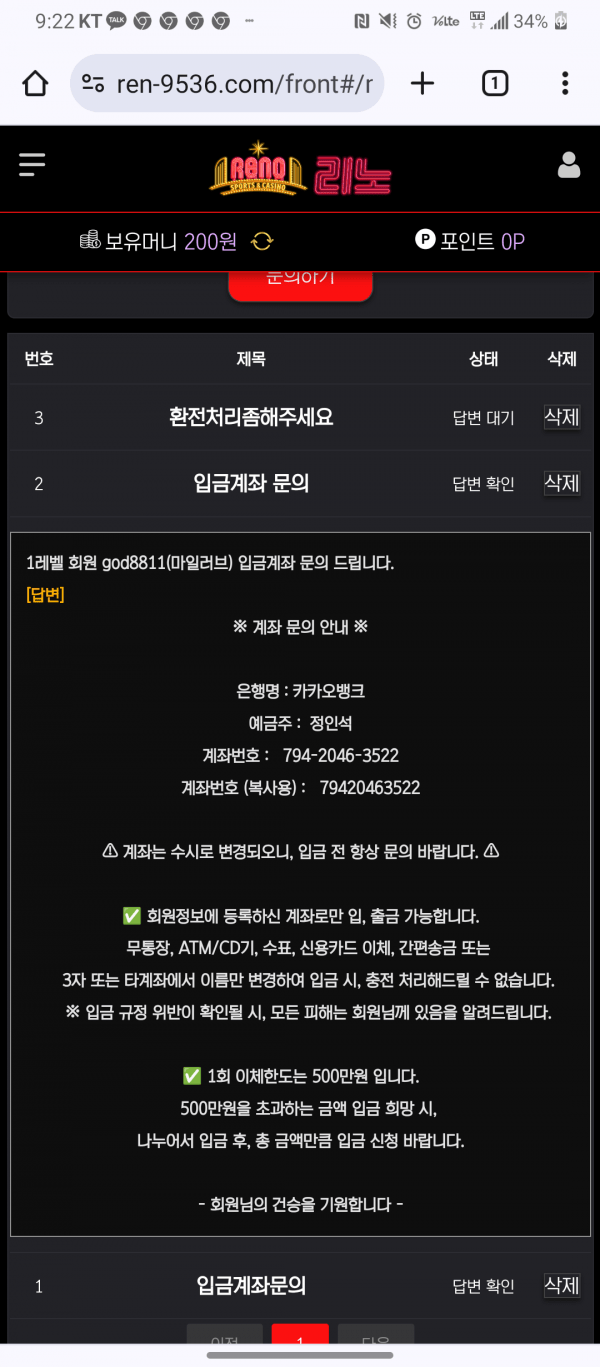This screenshot has width=600, height=1367.
Task: Open the user profile icon
Action: 569,166
